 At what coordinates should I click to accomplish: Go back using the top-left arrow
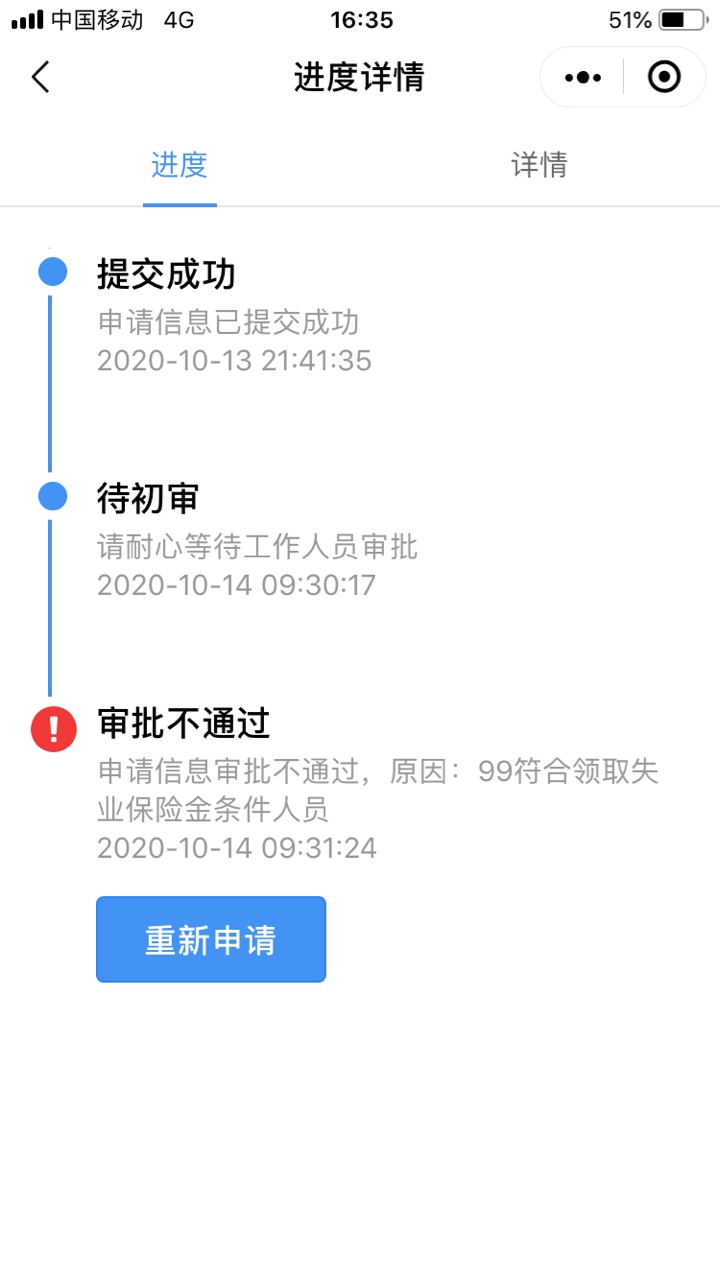40,77
